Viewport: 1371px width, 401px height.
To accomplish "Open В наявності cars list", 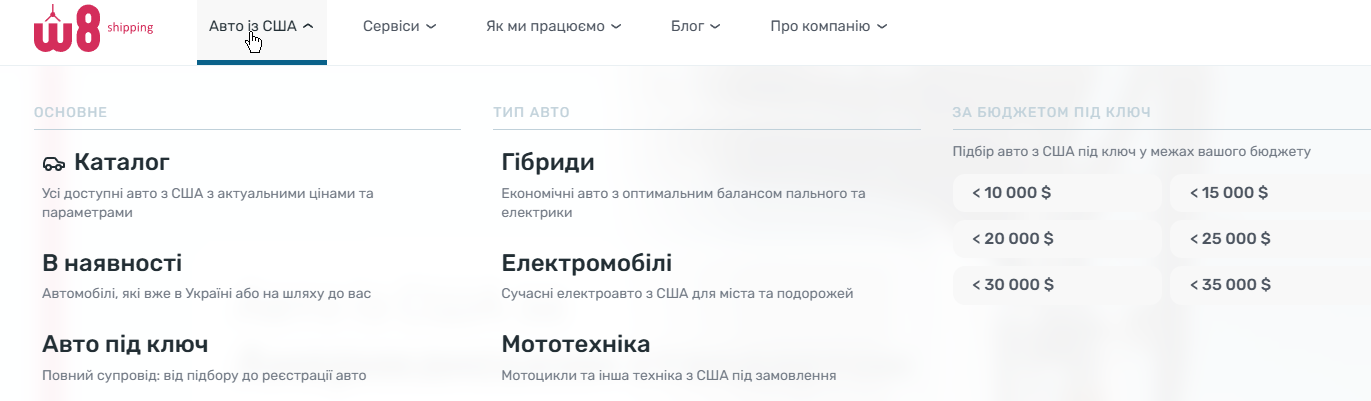I will [x=112, y=263].
